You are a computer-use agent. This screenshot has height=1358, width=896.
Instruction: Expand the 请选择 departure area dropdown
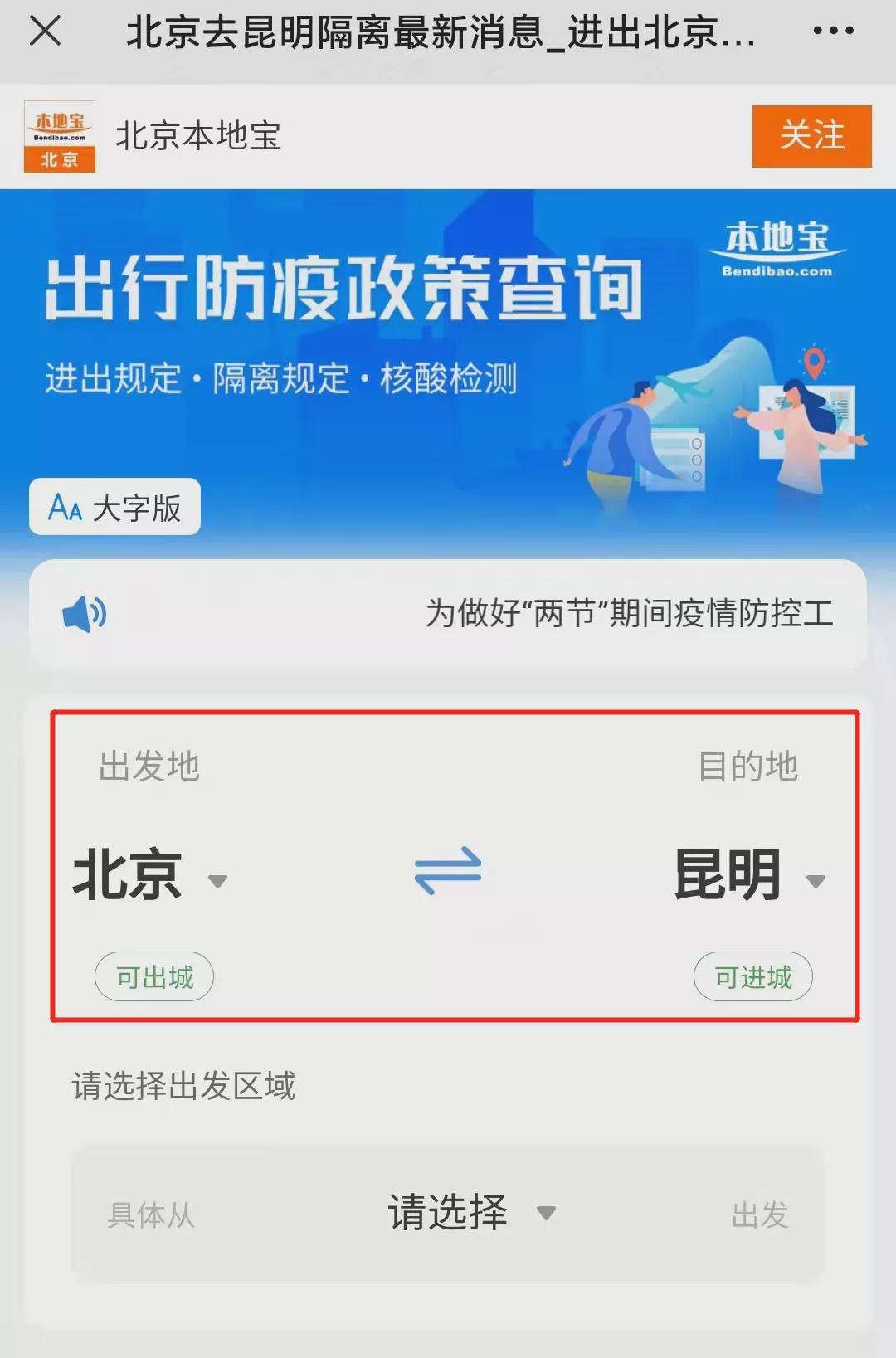(470, 1213)
